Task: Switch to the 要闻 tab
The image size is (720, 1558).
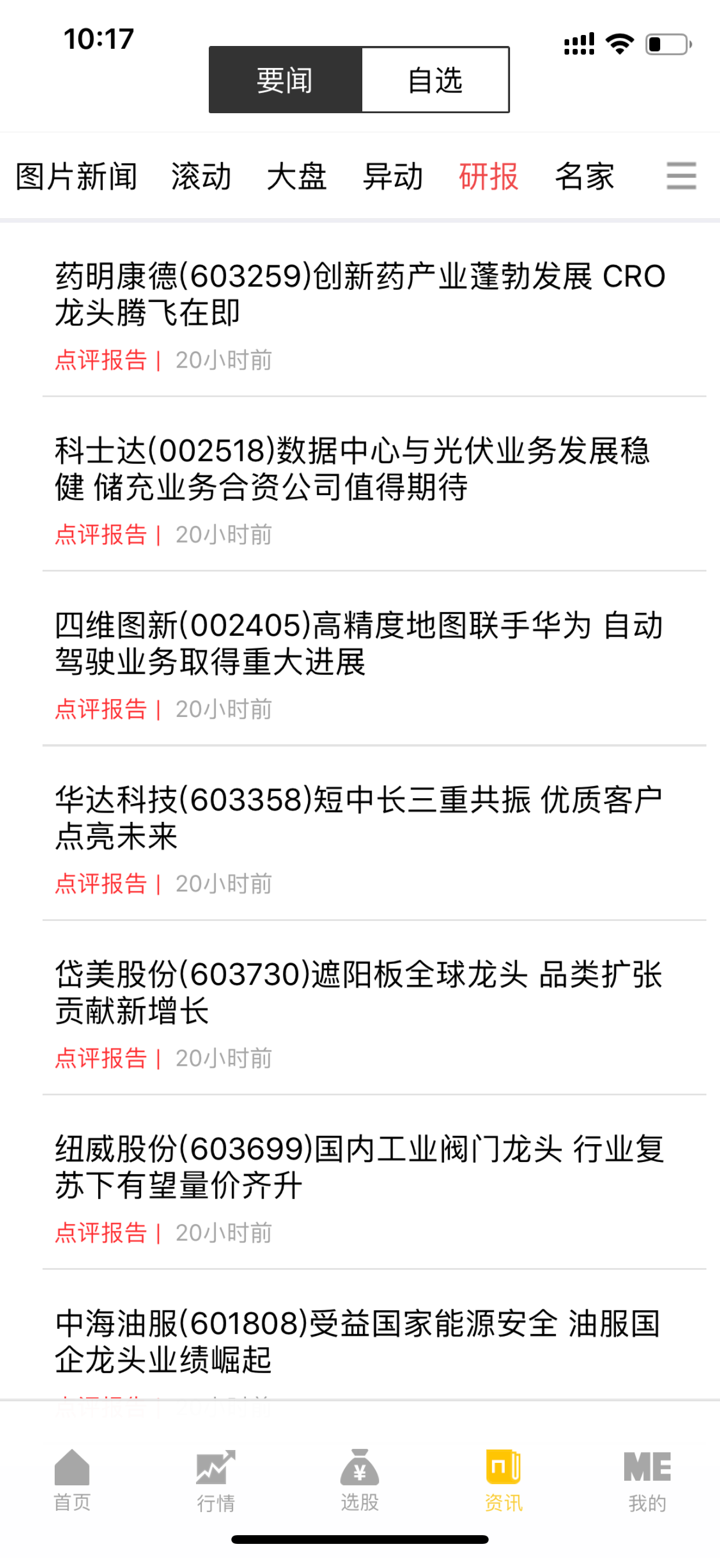Action: [x=286, y=79]
